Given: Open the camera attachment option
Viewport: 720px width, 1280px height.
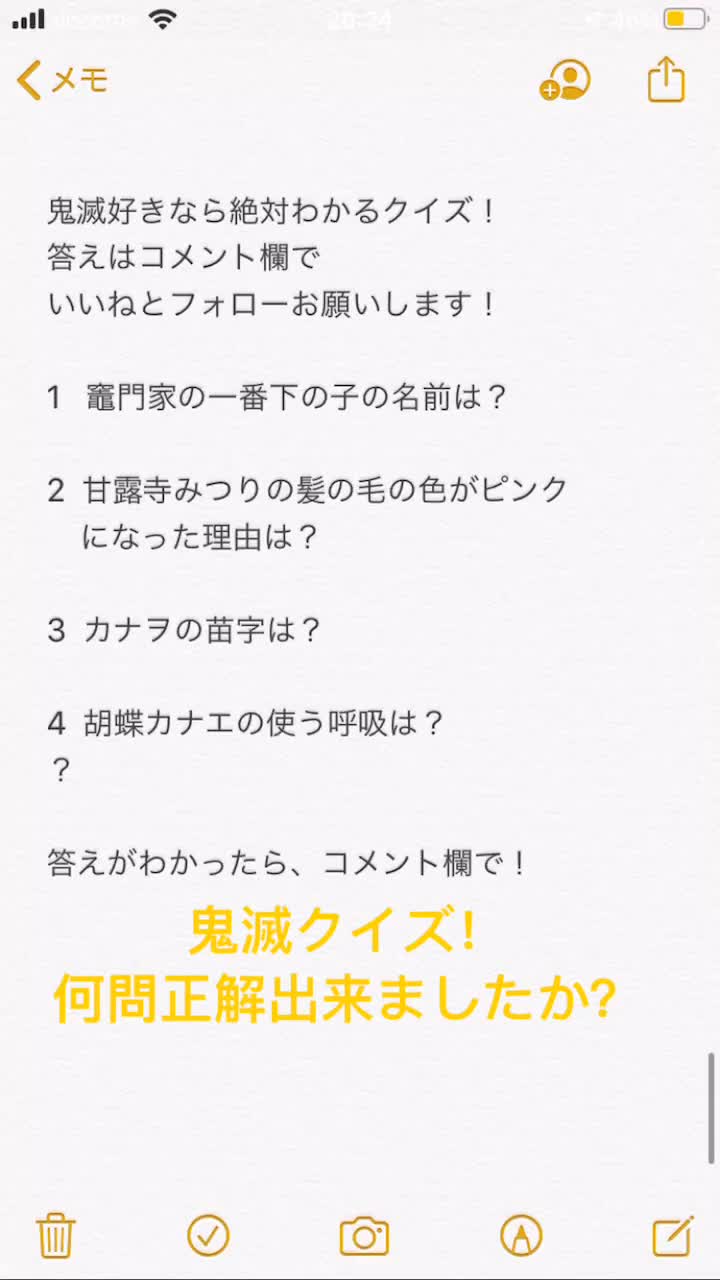Looking at the screenshot, I should click(x=364, y=1236).
